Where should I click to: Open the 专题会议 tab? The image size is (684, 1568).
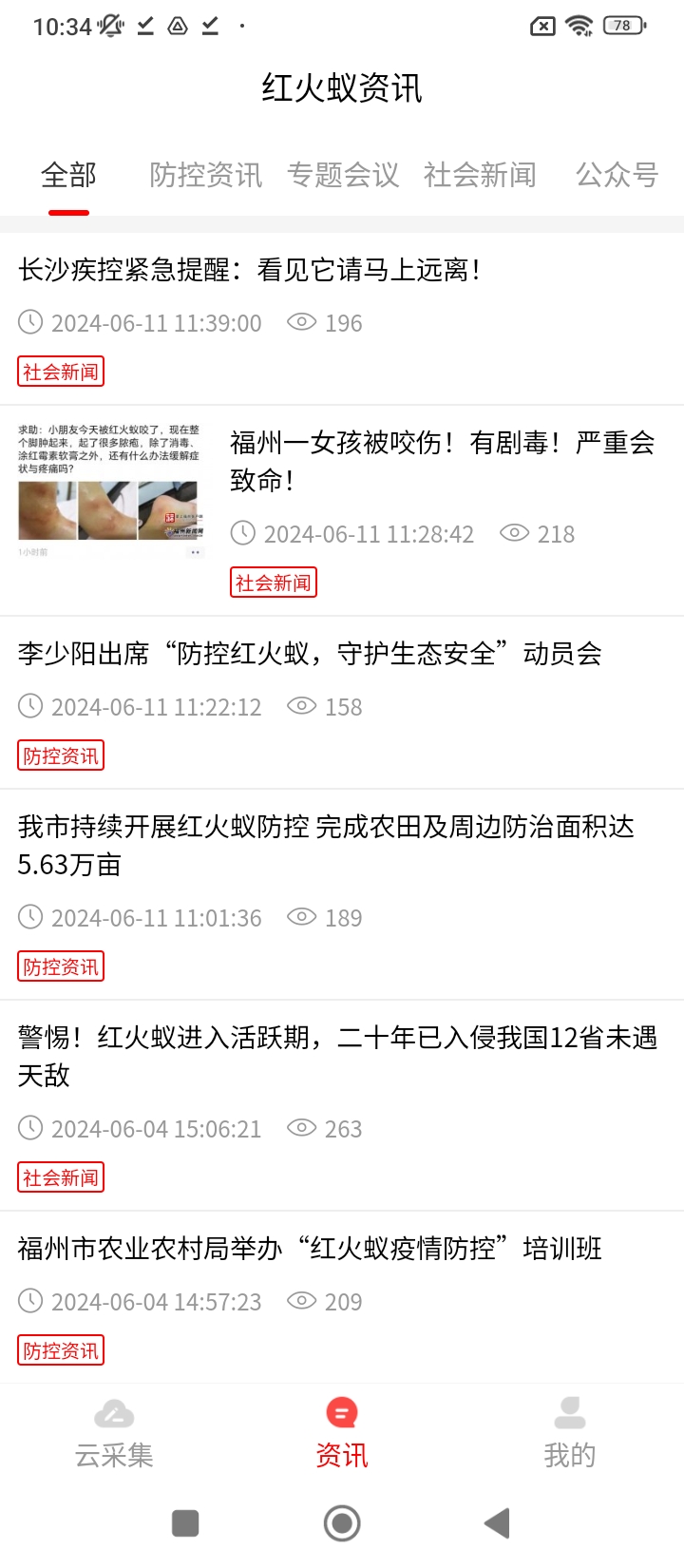343,176
